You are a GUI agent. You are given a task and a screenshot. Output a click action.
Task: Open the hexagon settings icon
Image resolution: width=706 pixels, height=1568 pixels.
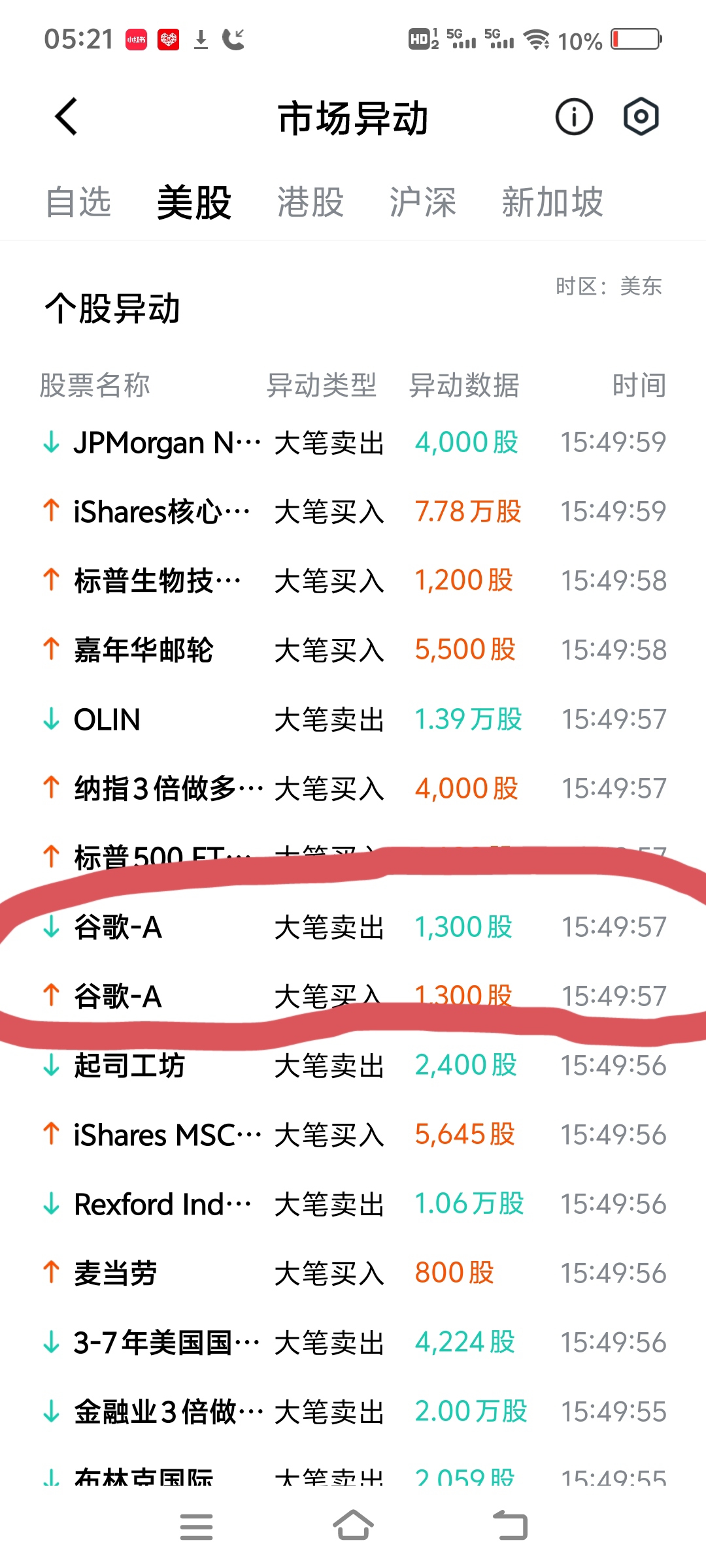pyautogui.click(x=641, y=118)
